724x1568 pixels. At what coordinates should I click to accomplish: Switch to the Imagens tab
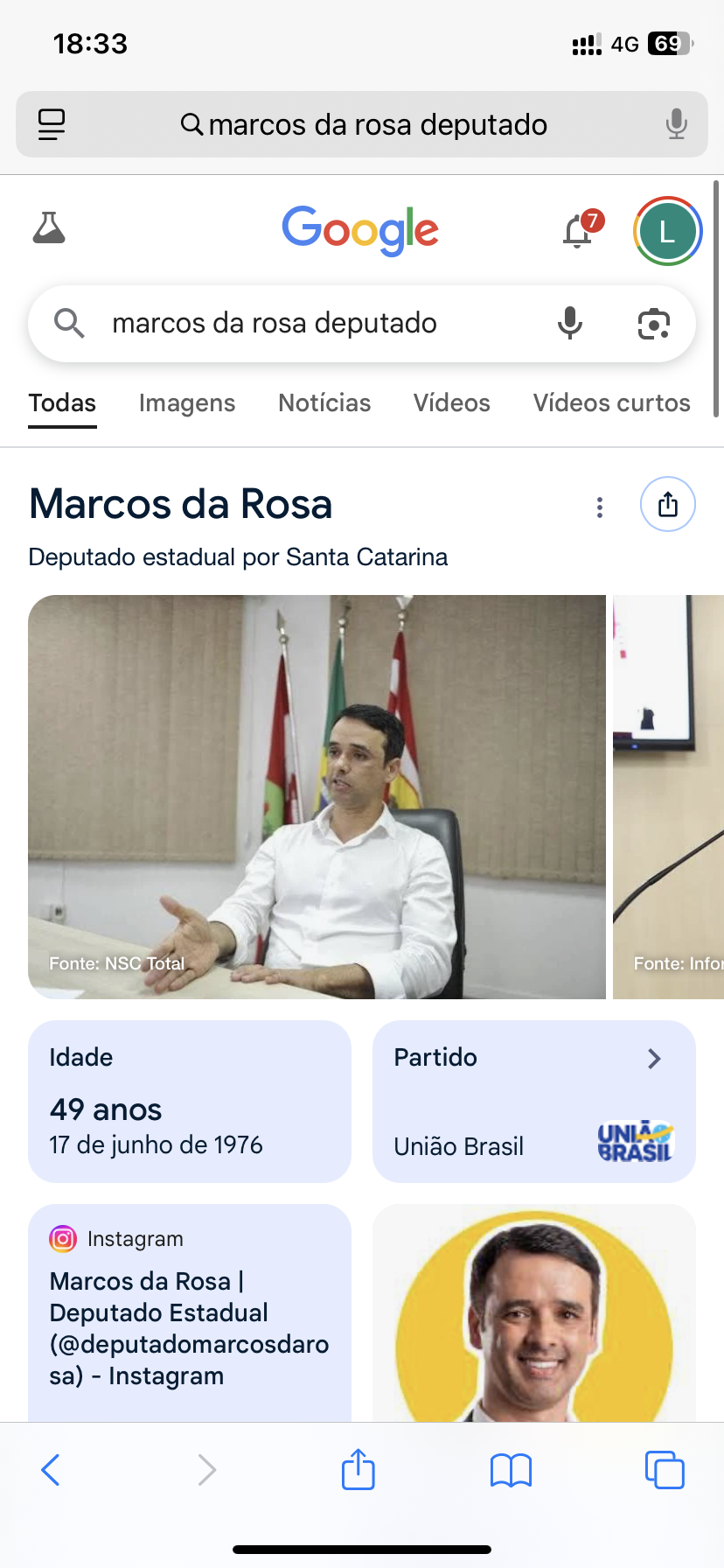tap(187, 402)
